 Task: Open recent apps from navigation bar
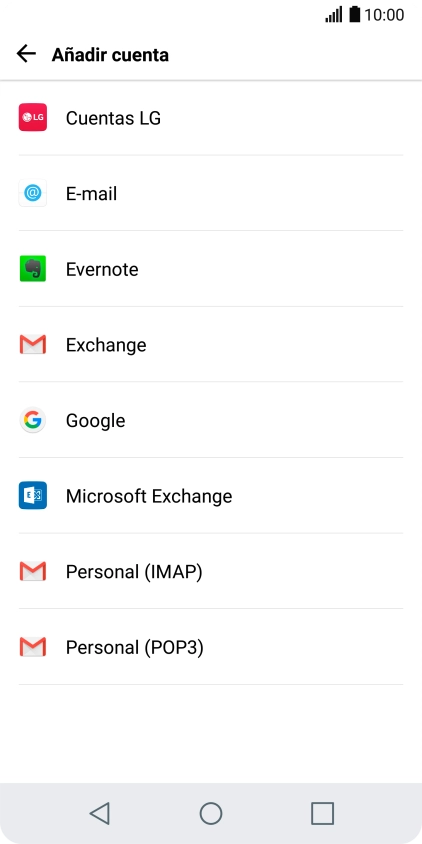[322, 813]
